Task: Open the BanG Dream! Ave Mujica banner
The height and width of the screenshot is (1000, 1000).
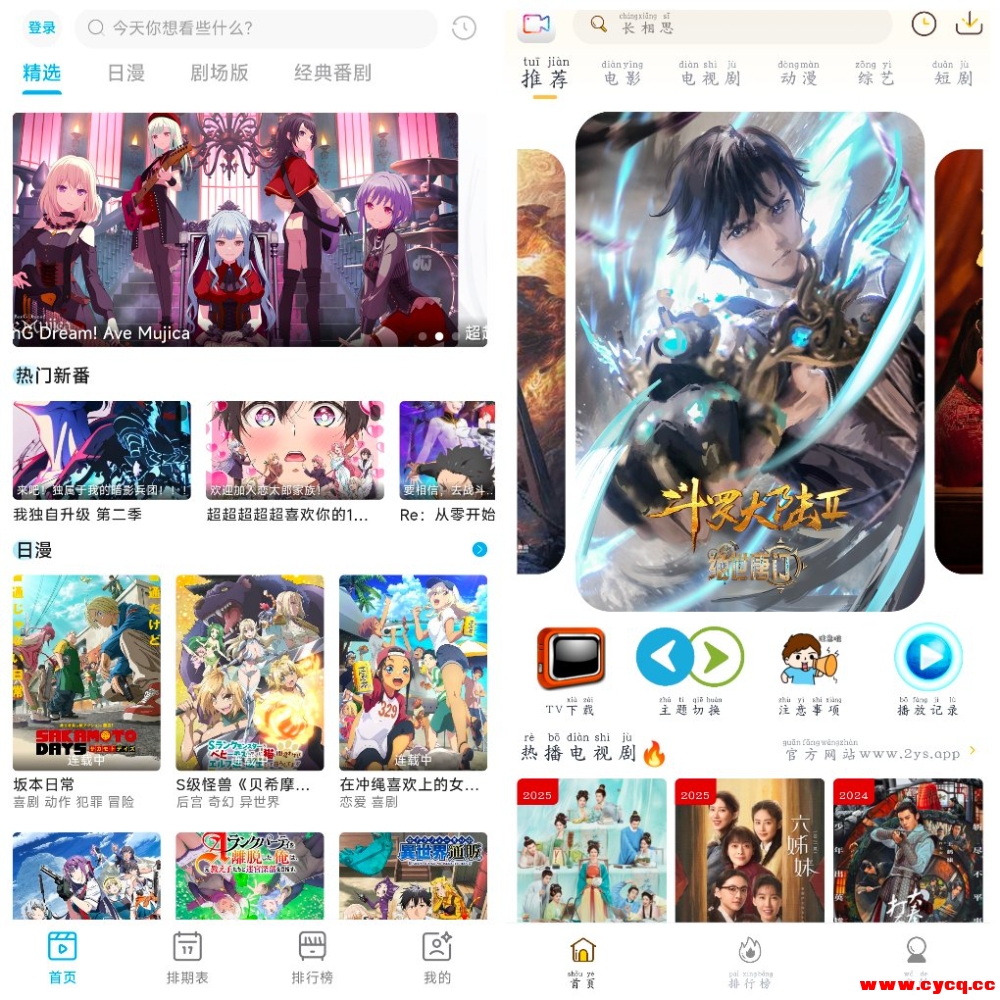Action: (x=236, y=230)
